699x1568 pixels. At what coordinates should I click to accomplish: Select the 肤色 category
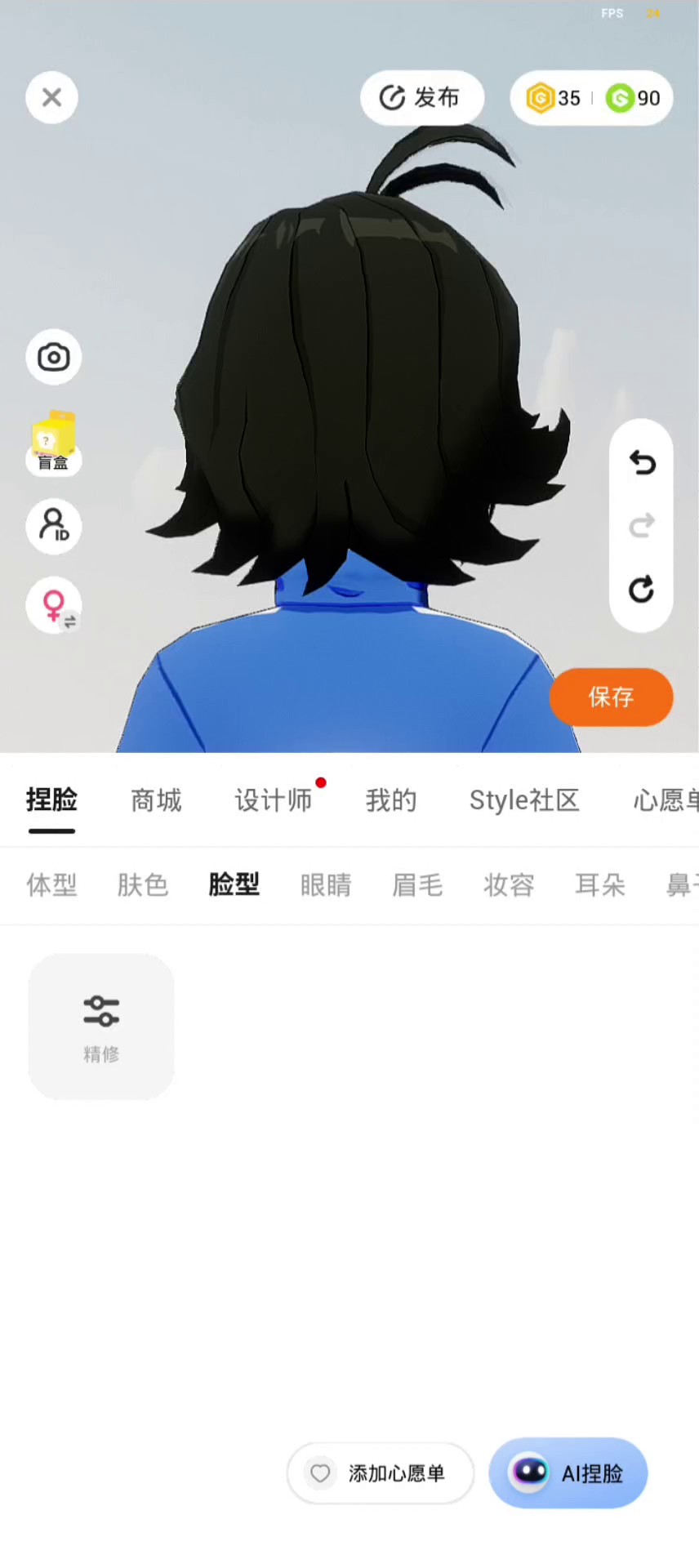point(143,884)
